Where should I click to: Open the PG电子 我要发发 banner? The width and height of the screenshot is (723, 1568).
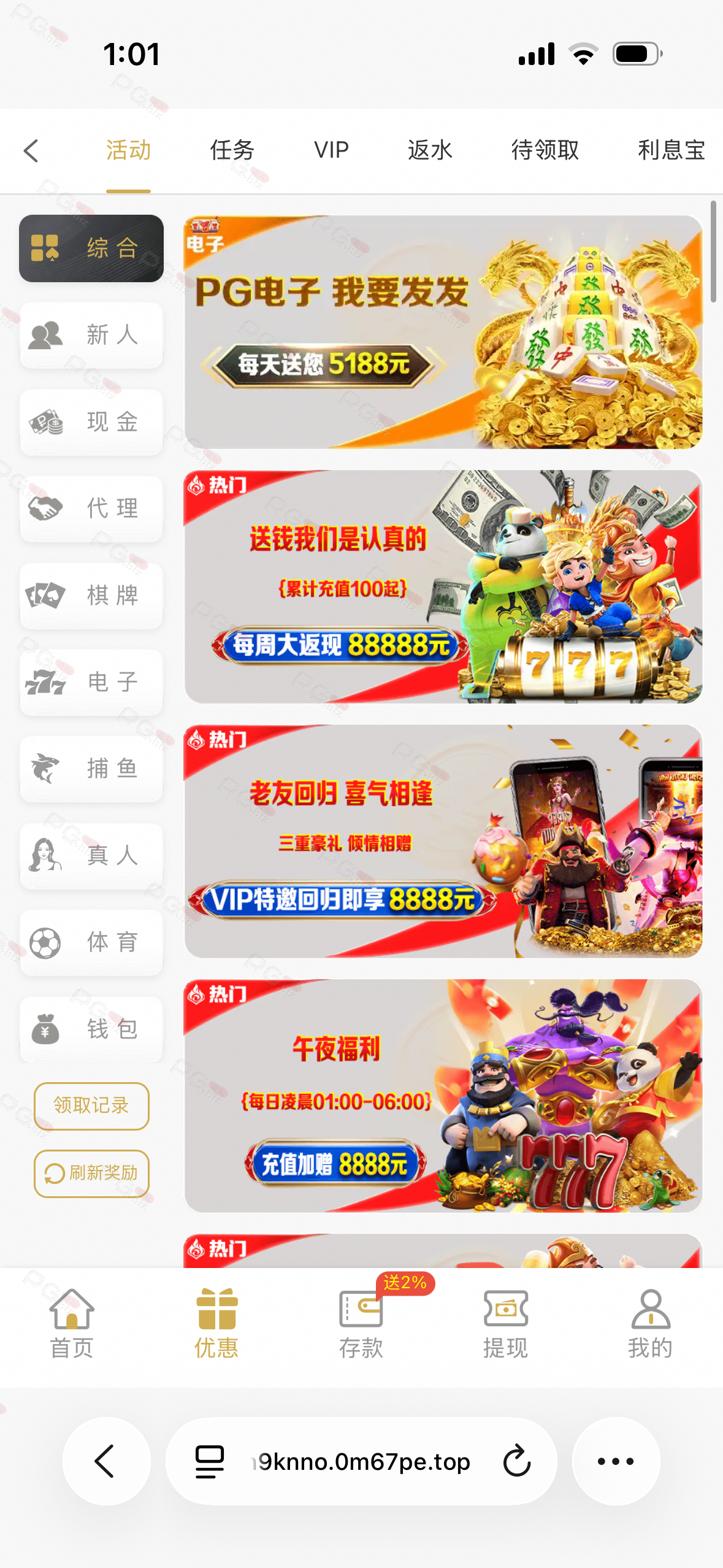(443, 332)
